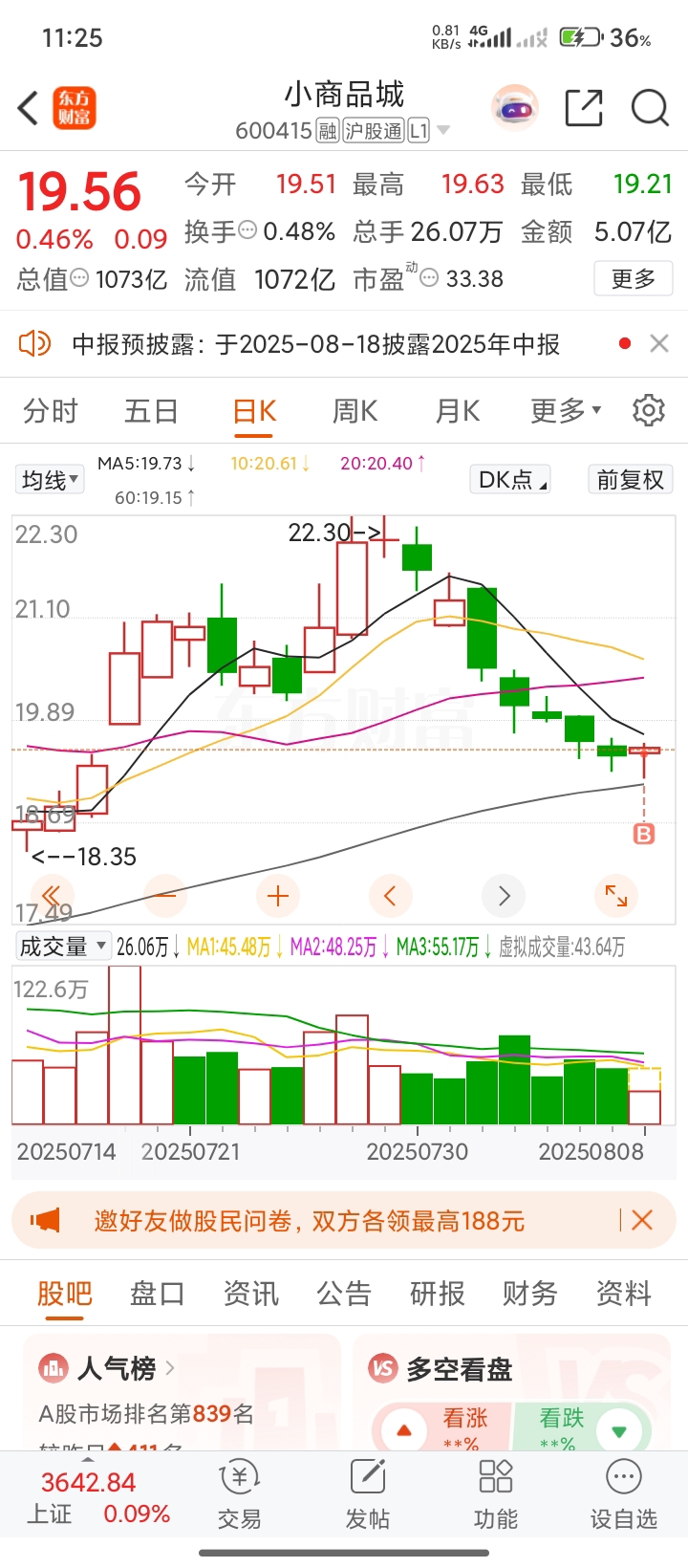The image size is (688, 1568).
Task: Open the 人气榜 ranking card
Action: click(117, 1369)
